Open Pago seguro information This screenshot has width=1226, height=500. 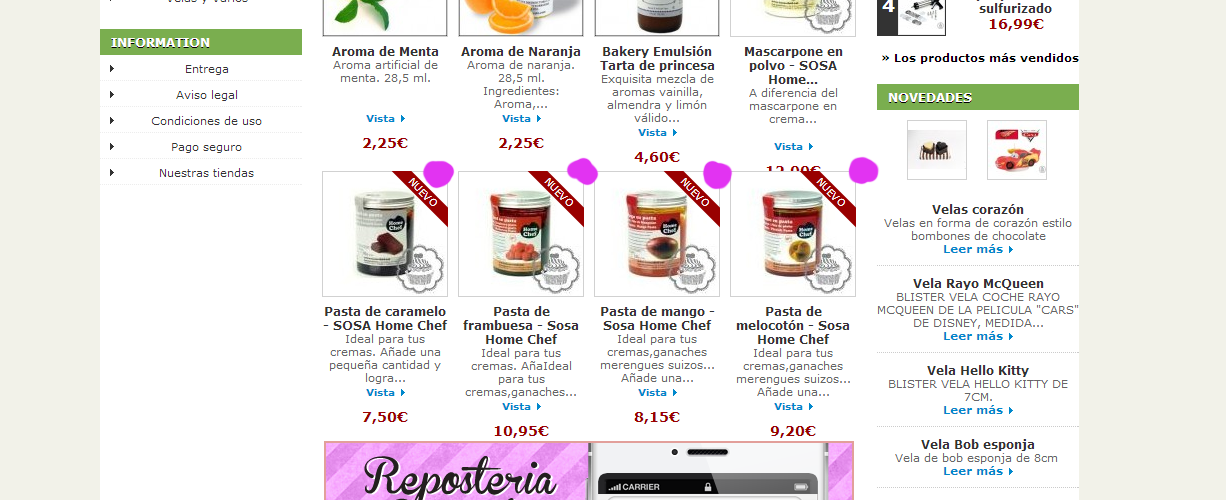(x=206, y=147)
